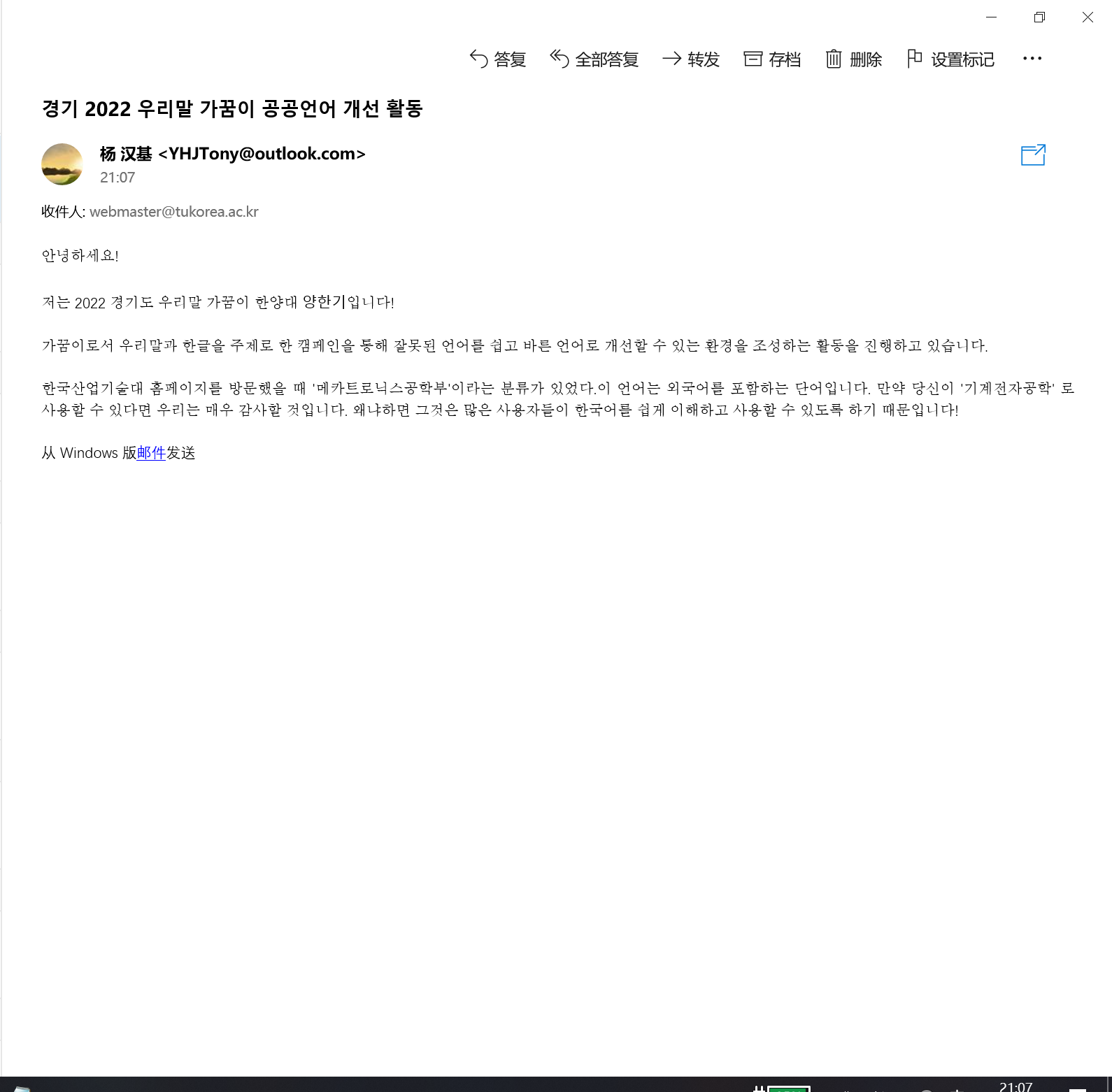1112x1092 pixels.
Task: Flag the message with 设置标记
Action: point(950,59)
